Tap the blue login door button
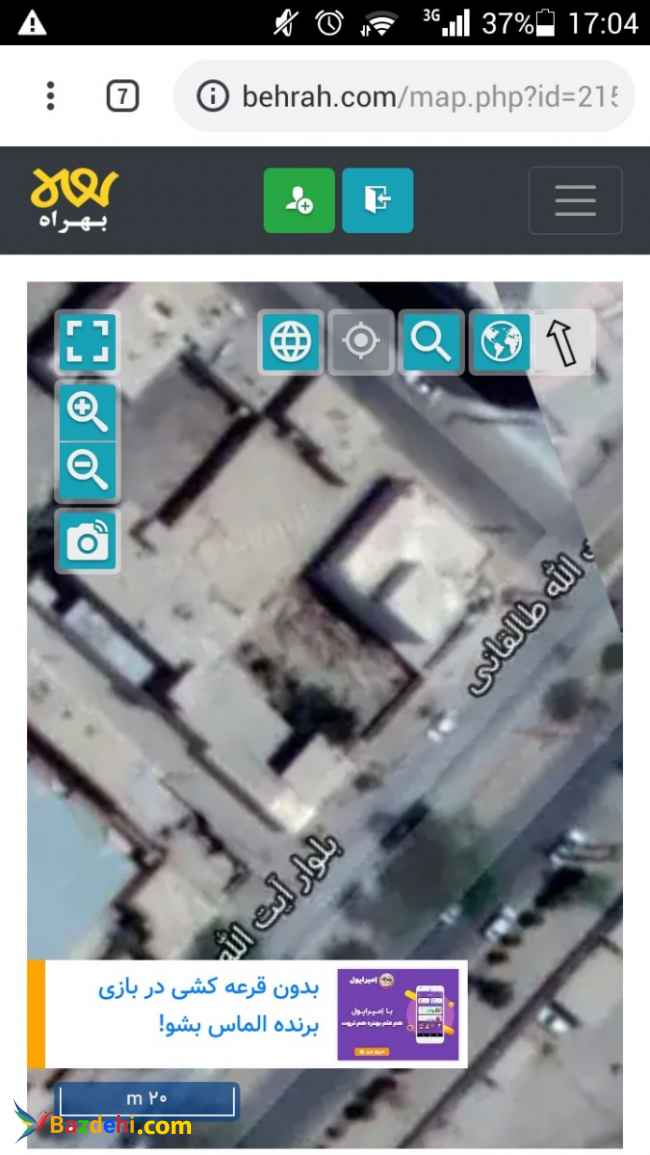The image size is (650, 1155). [377, 200]
